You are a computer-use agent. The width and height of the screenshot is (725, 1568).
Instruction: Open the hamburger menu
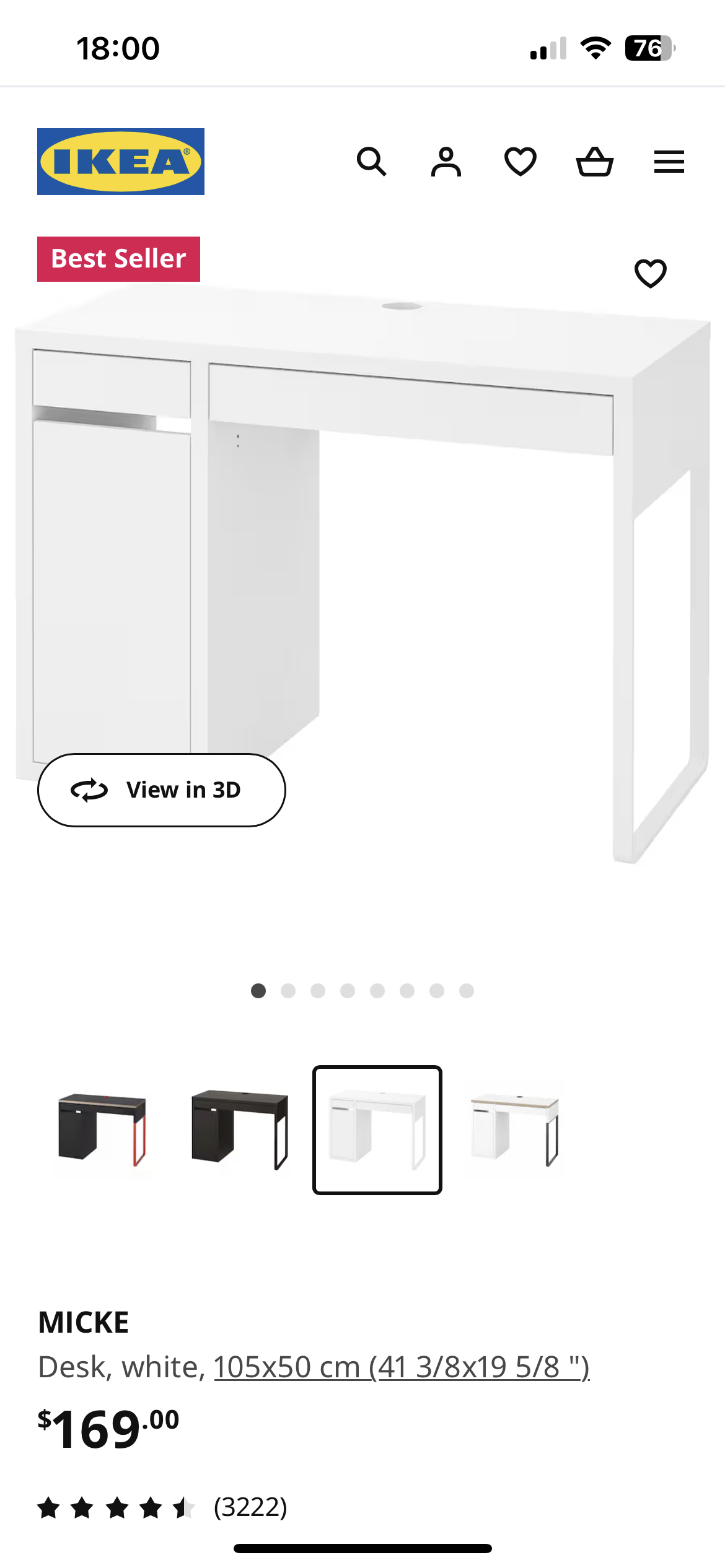(669, 162)
